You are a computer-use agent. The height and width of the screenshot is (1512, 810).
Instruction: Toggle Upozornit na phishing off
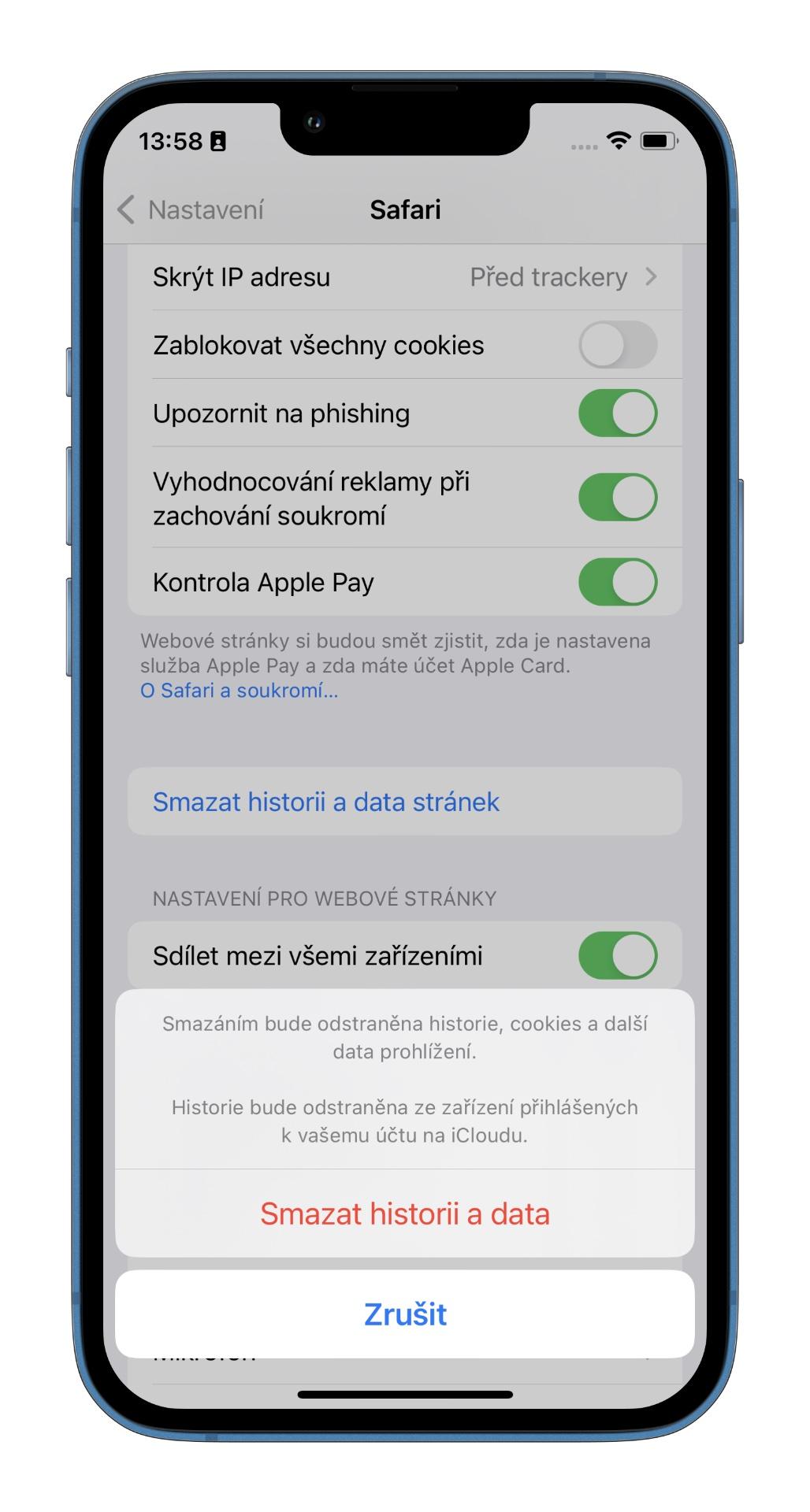[618, 413]
